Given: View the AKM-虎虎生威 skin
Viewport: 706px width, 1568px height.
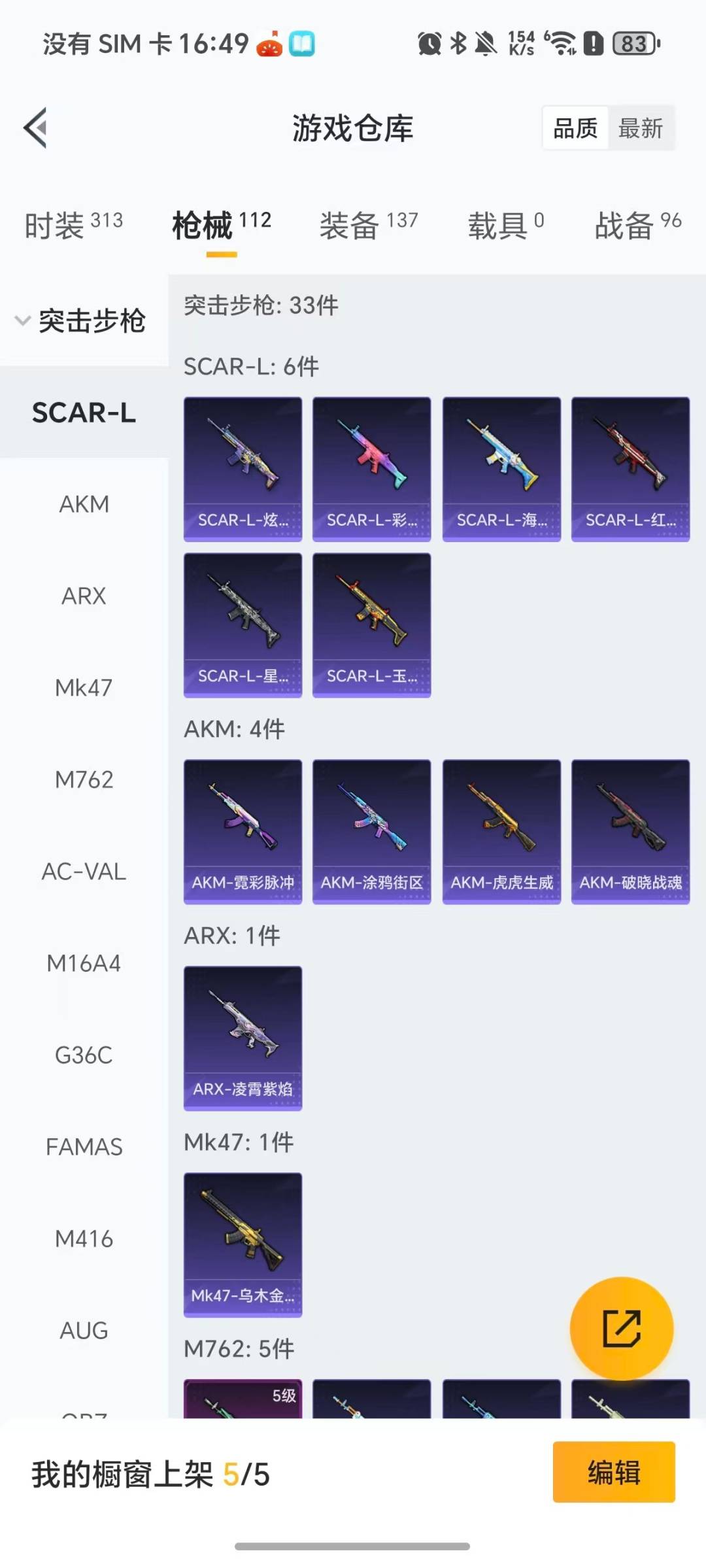Looking at the screenshot, I should 501,831.
